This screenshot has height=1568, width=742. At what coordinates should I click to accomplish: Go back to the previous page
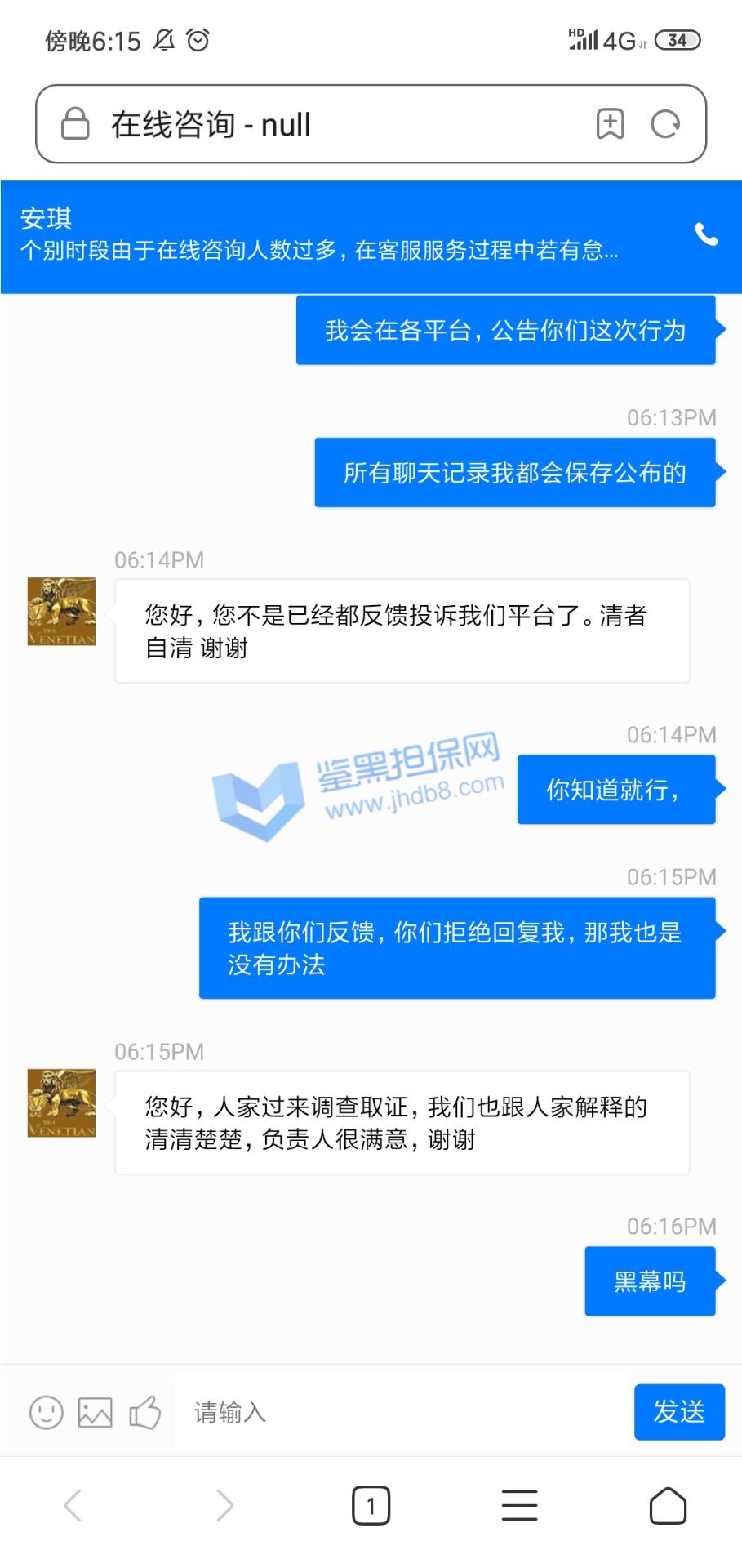(x=73, y=1505)
